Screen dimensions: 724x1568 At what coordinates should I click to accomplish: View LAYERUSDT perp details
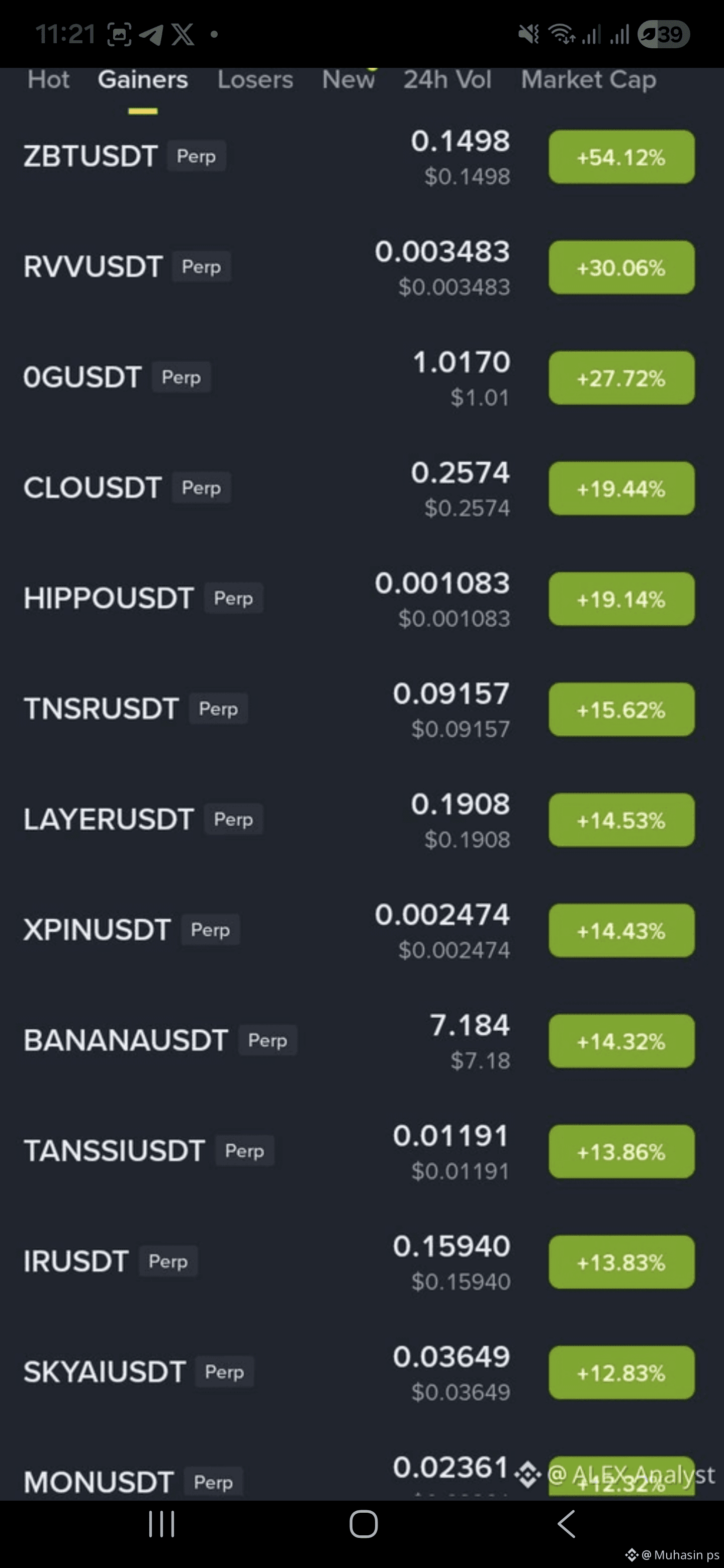point(109,819)
